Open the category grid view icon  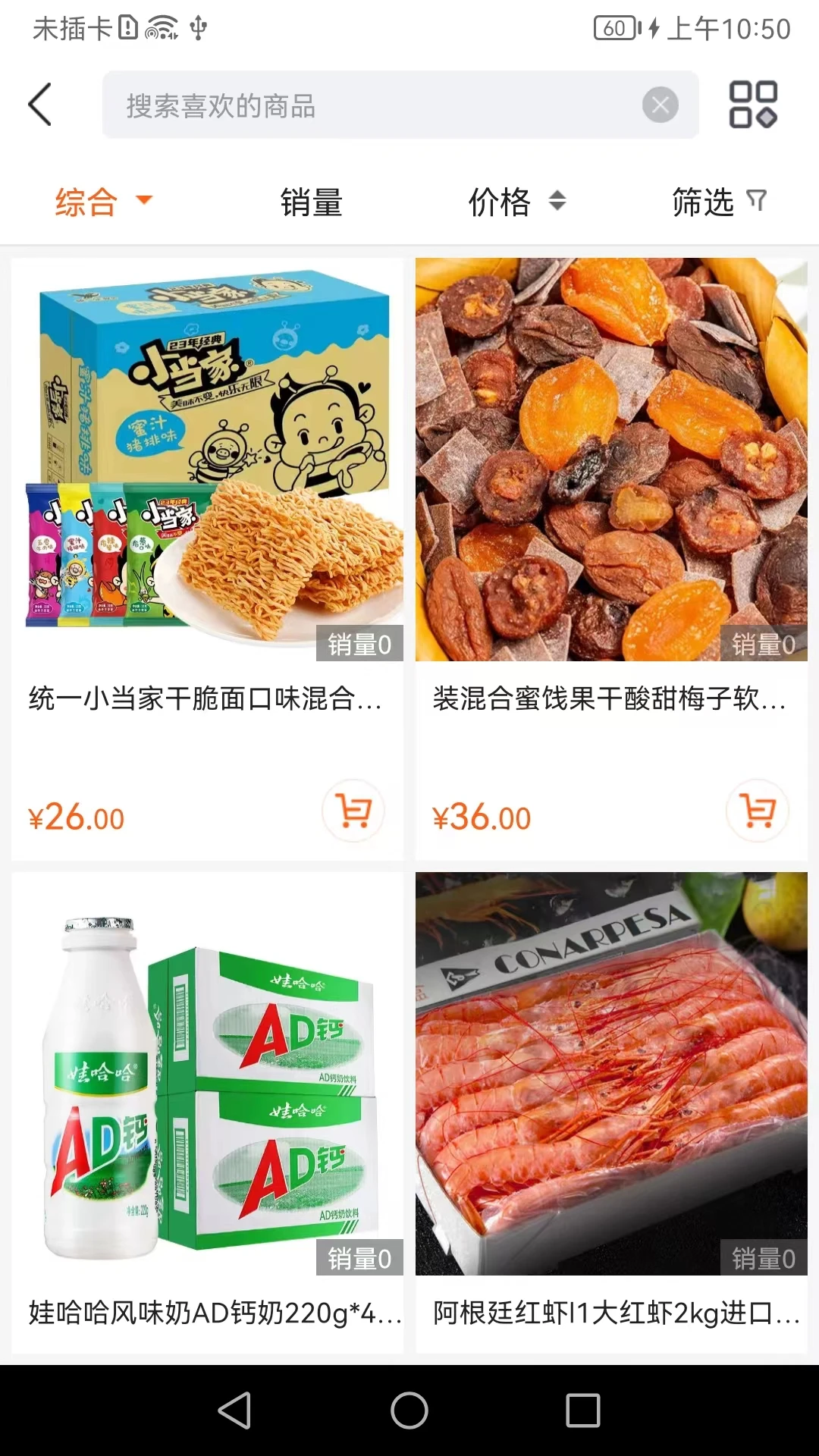point(752,105)
